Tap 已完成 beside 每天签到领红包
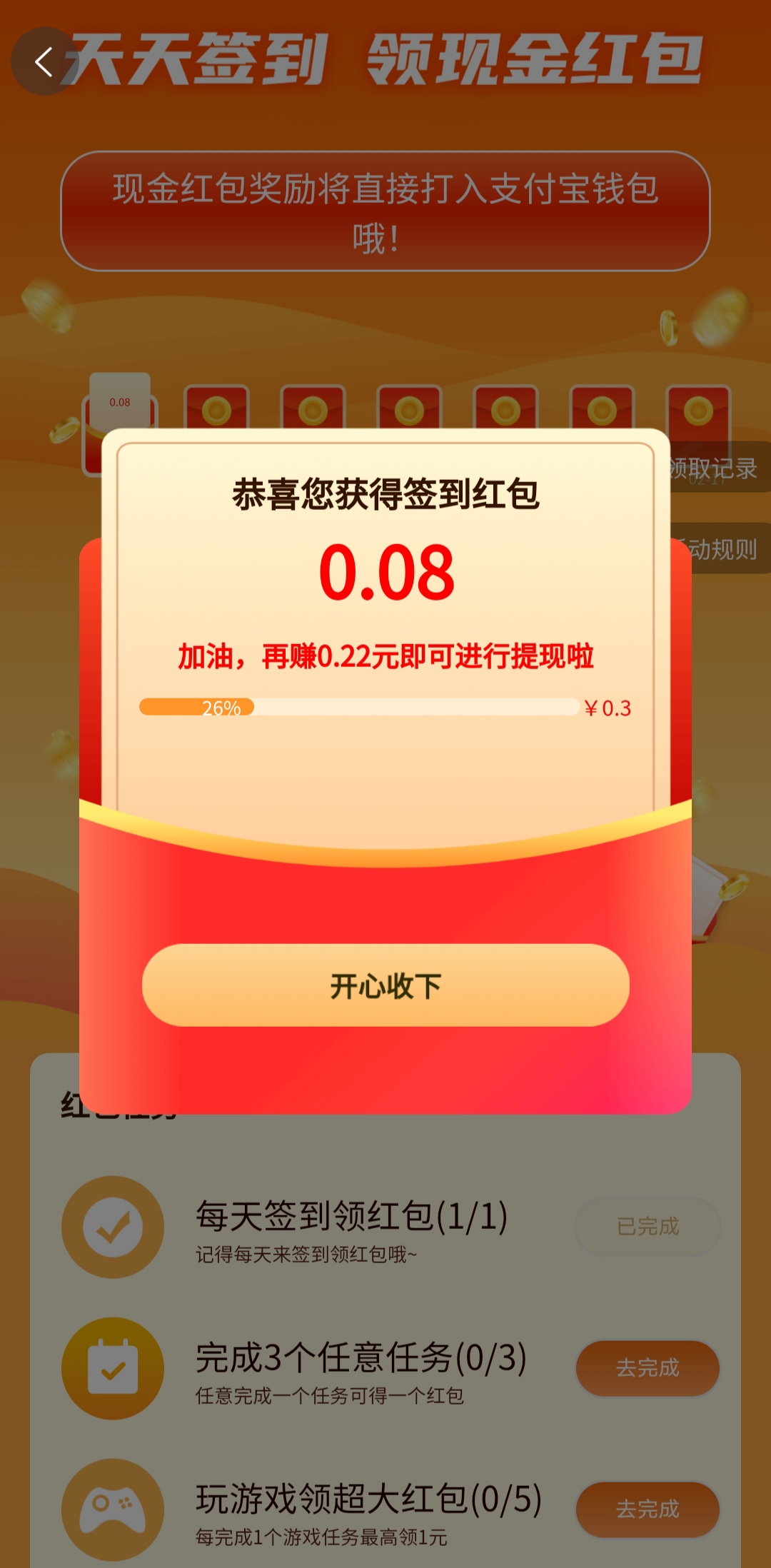The height and width of the screenshot is (1568, 771). pos(647,1227)
